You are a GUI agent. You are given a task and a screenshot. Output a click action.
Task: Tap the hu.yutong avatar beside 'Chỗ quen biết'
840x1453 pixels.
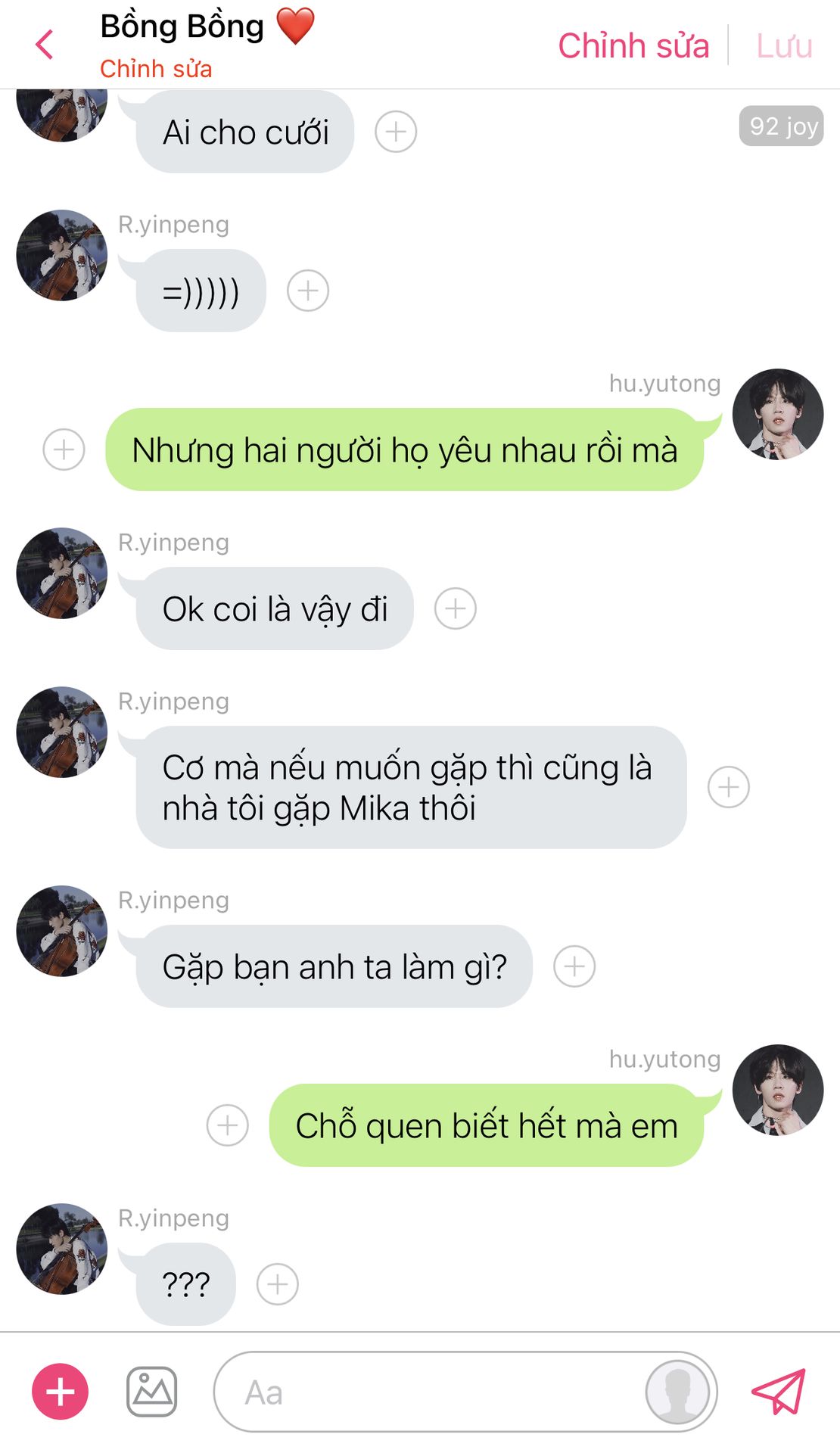click(777, 1090)
